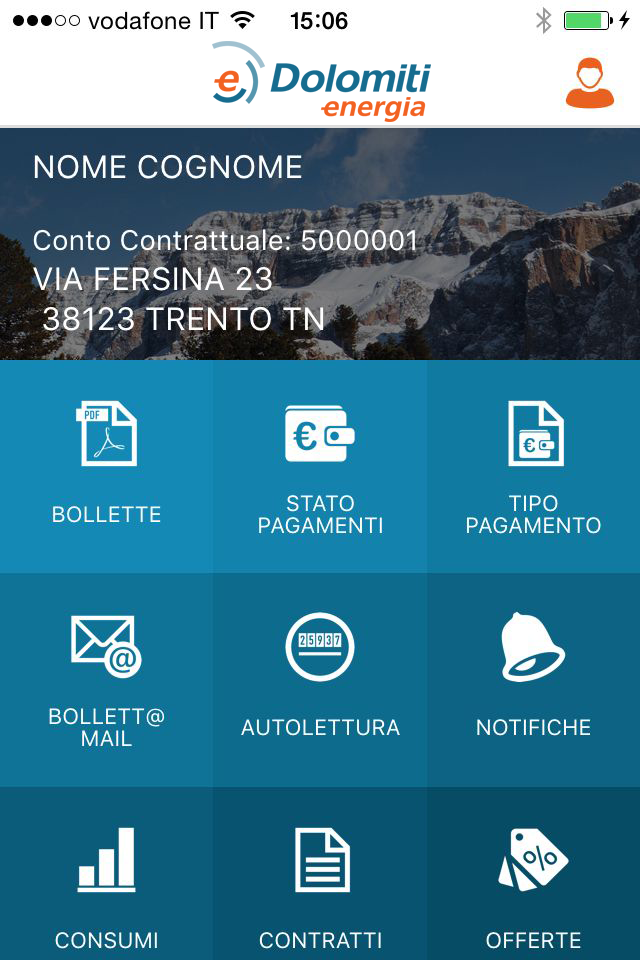The image size is (640, 960).
Task: Open Bollett@ Mail
Action: 107,680
